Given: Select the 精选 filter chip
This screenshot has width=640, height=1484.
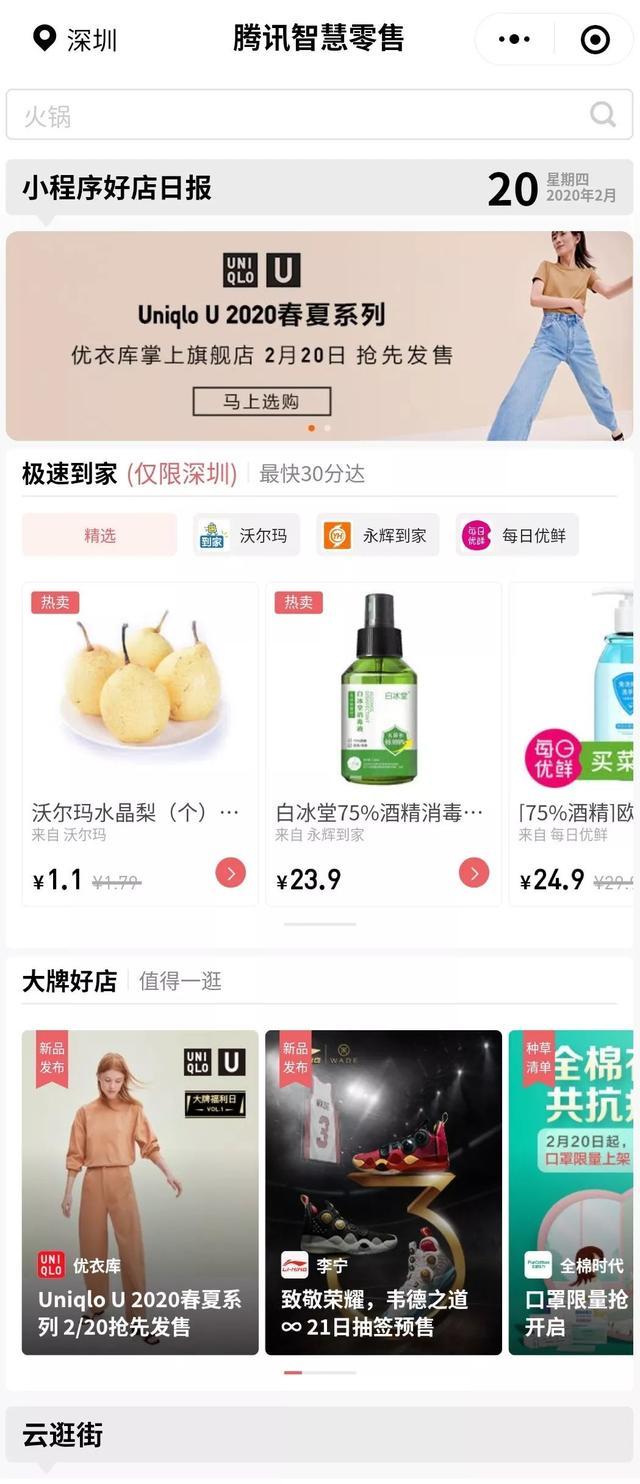Looking at the screenshot, I should (100, 535).
